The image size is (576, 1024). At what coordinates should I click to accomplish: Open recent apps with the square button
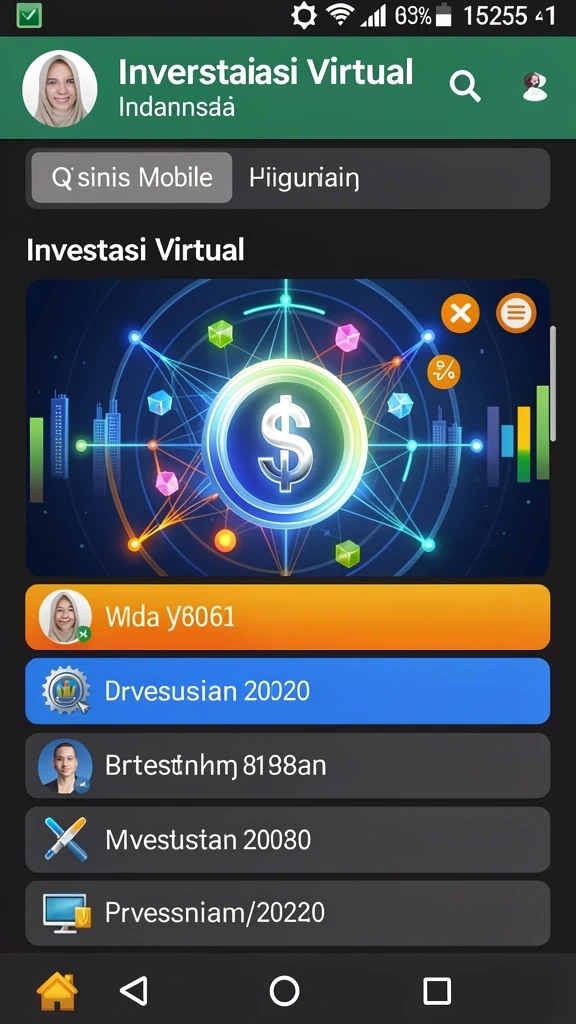click(x=437, y=991)
